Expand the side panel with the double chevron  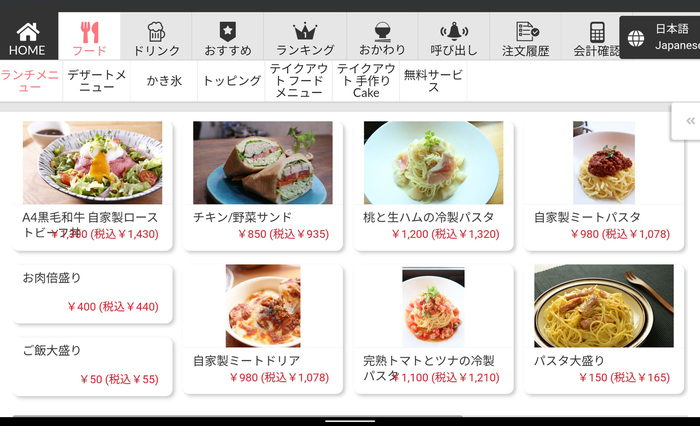tap(689, 121)
